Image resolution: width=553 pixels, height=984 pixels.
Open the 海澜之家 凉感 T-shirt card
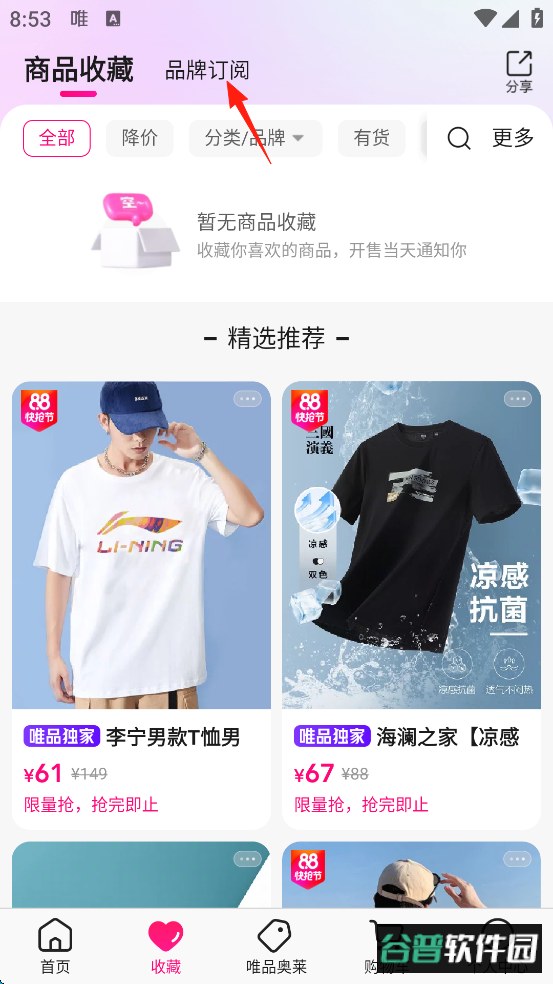pyautogui.click(x=411, y=605)
